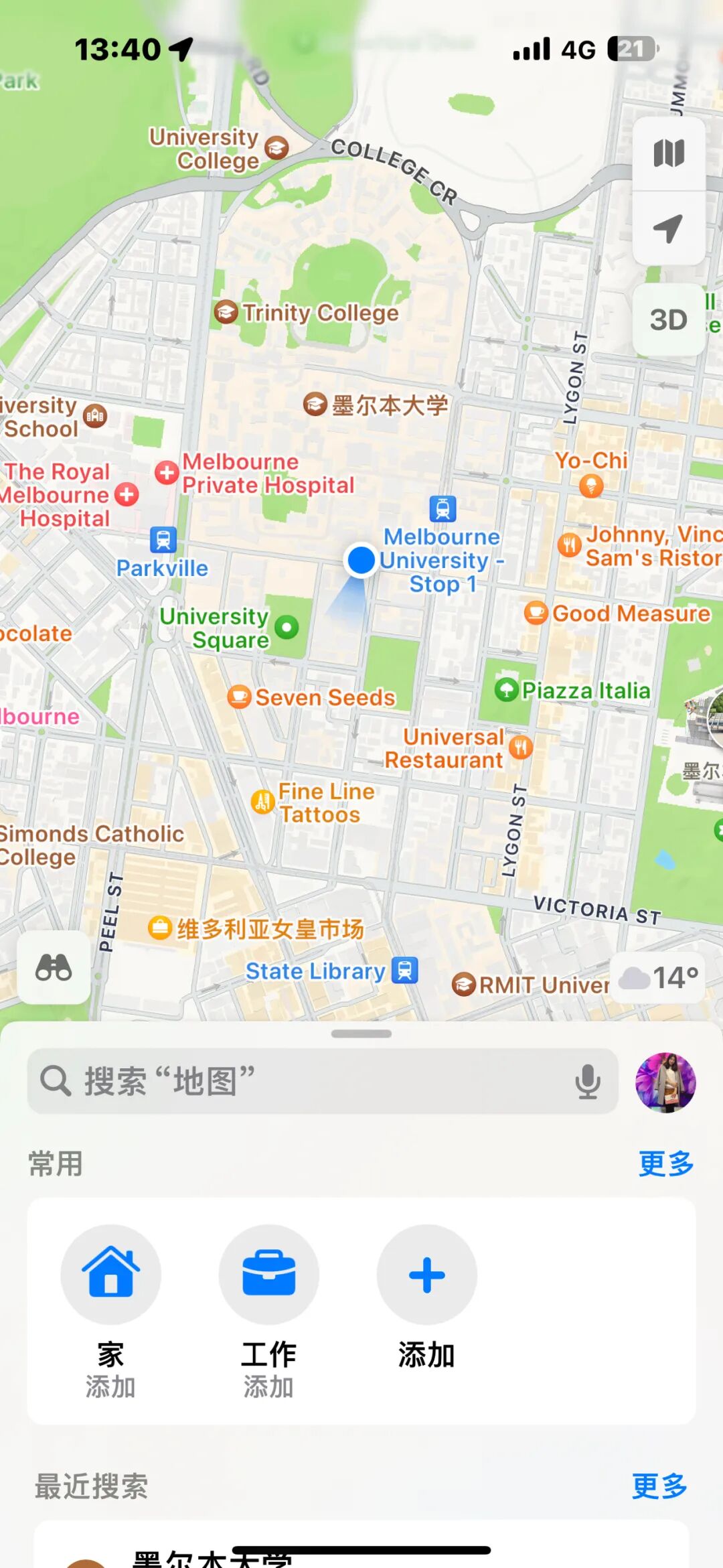
Task: Switch map to 3D view
Action: 669,320
